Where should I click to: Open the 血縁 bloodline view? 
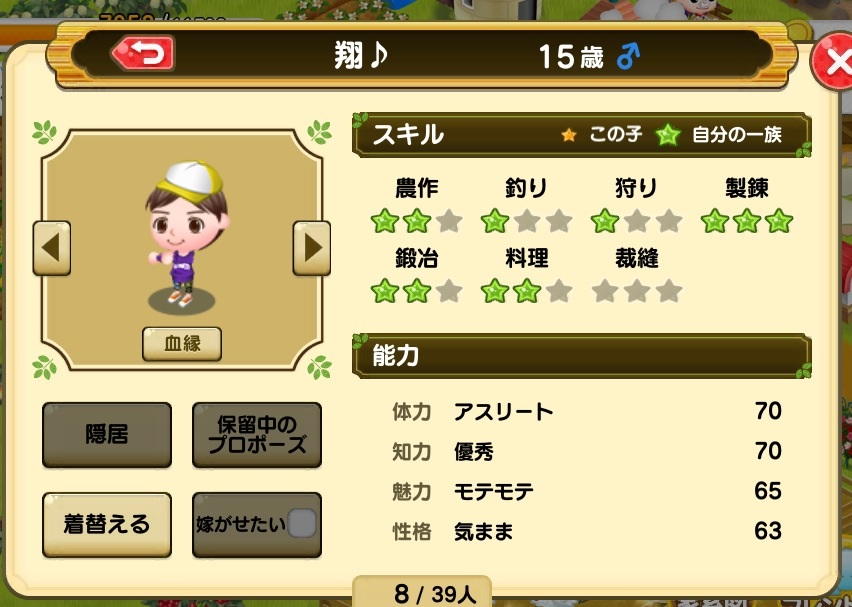[x=181, y=343]
